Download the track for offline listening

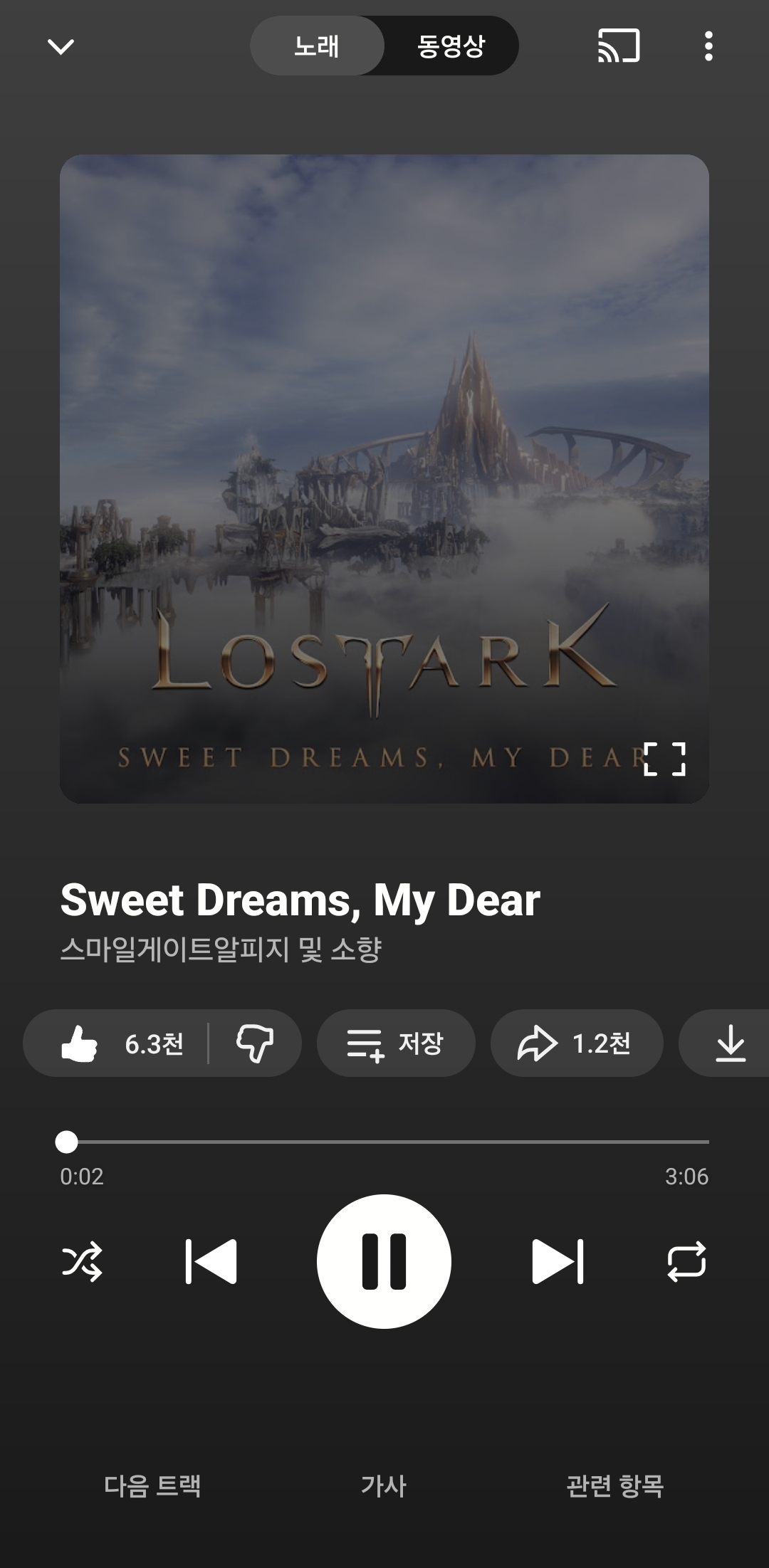point(730,1043)
